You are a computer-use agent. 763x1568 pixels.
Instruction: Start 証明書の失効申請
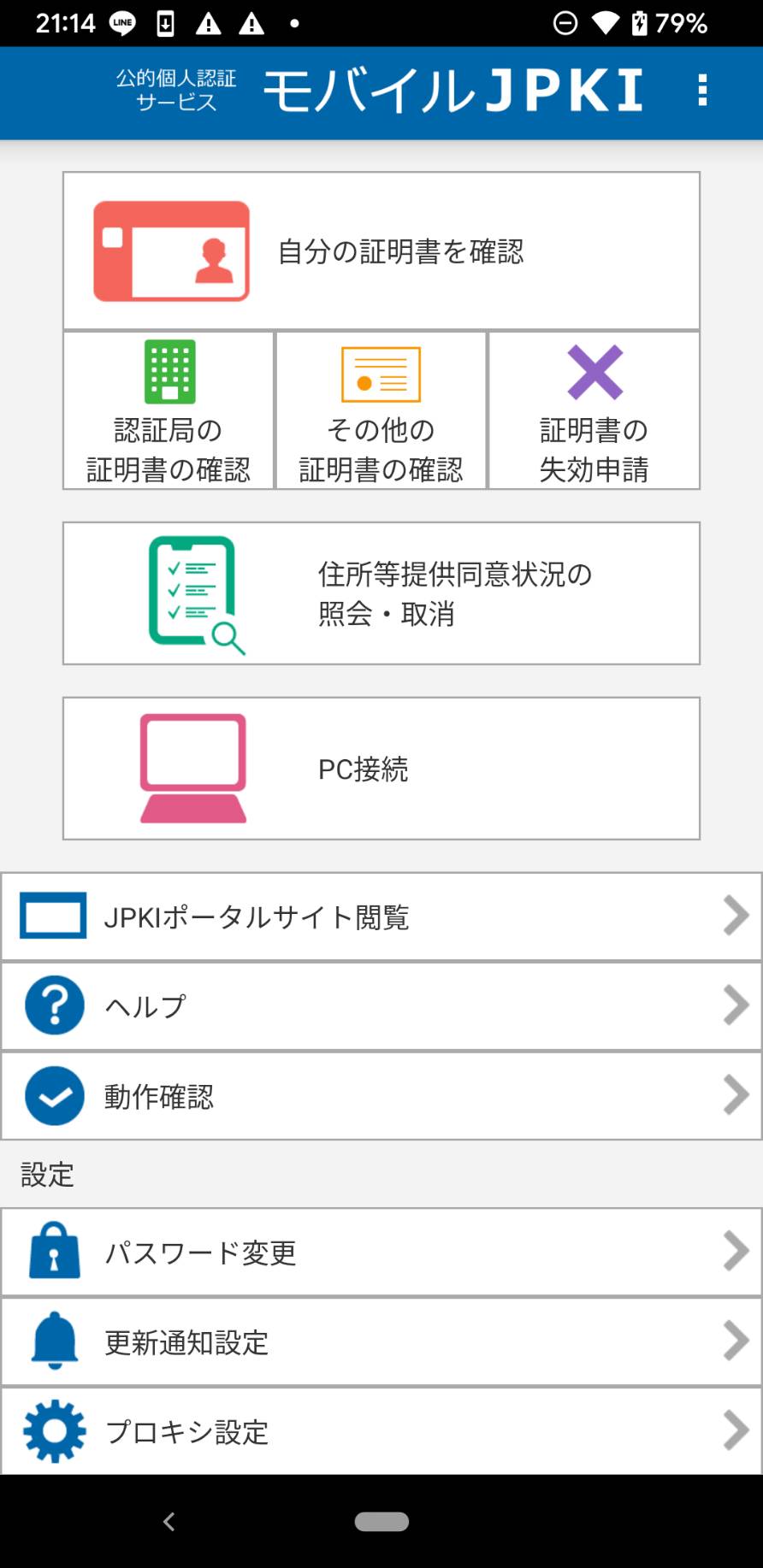(x=594, y=411)
